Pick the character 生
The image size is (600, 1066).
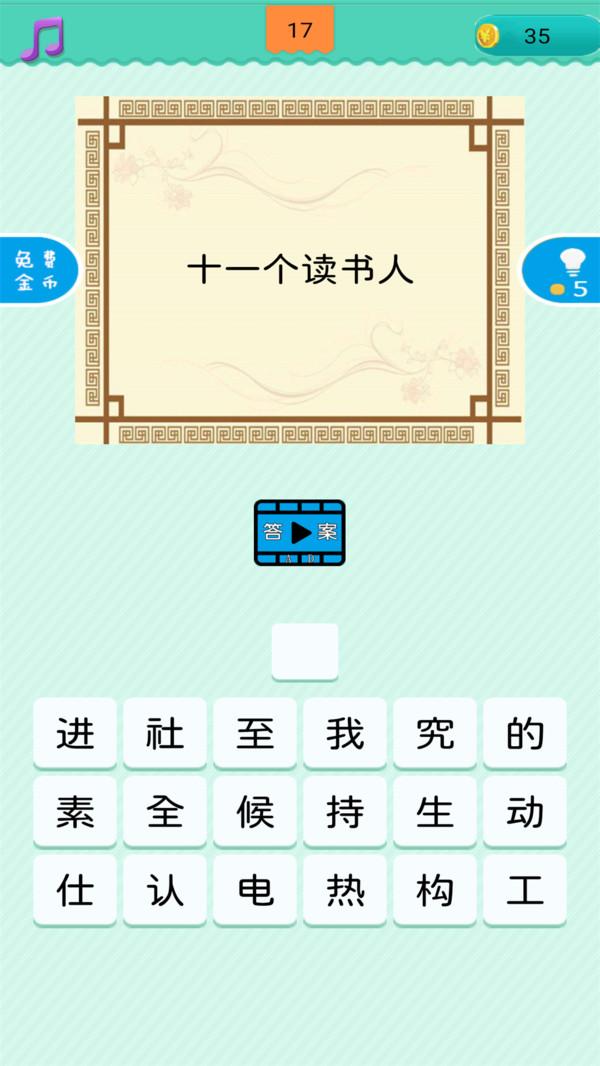coord(435,811)
